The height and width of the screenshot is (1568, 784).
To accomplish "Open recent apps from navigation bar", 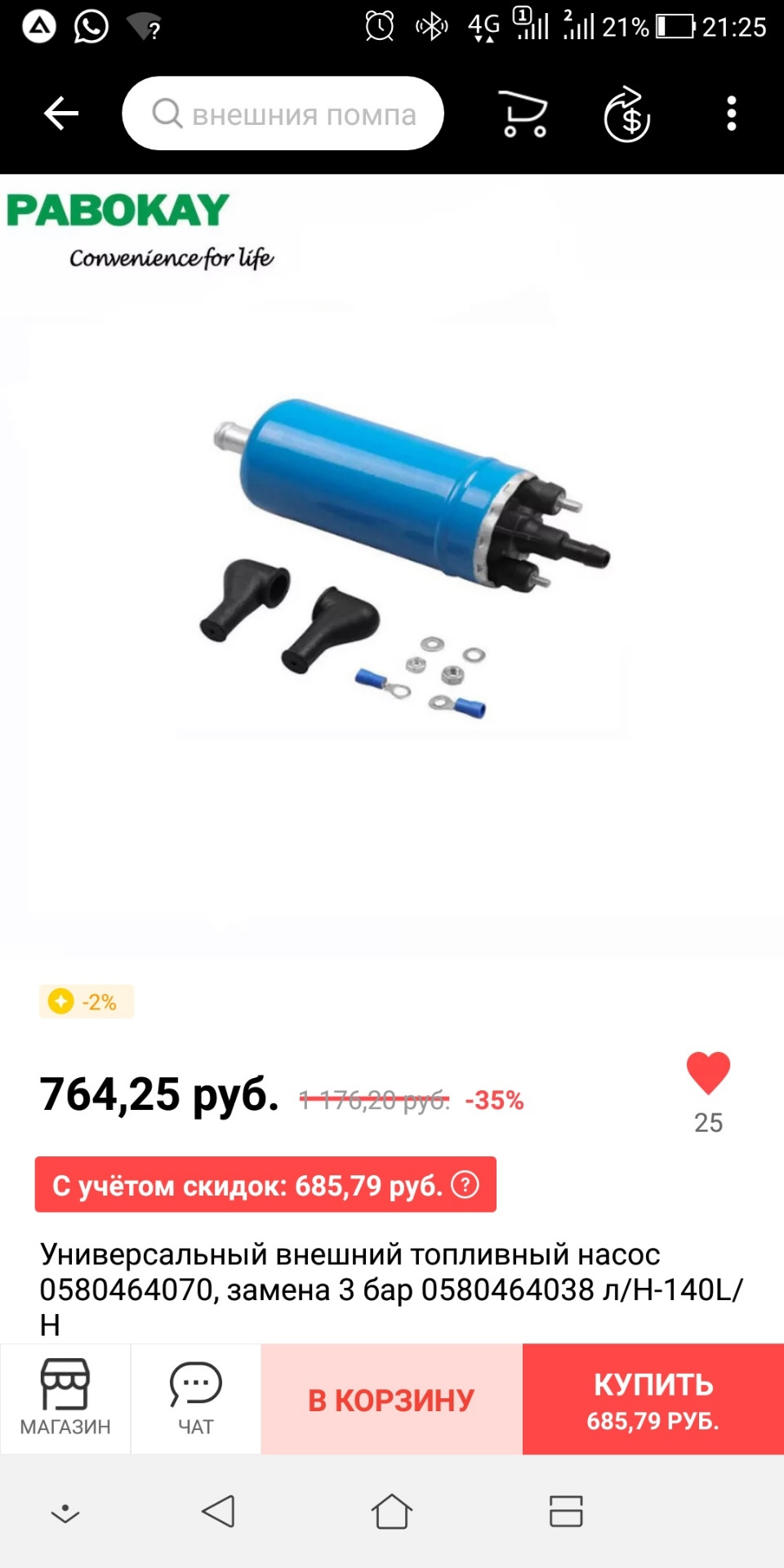I will [566, 1512].
